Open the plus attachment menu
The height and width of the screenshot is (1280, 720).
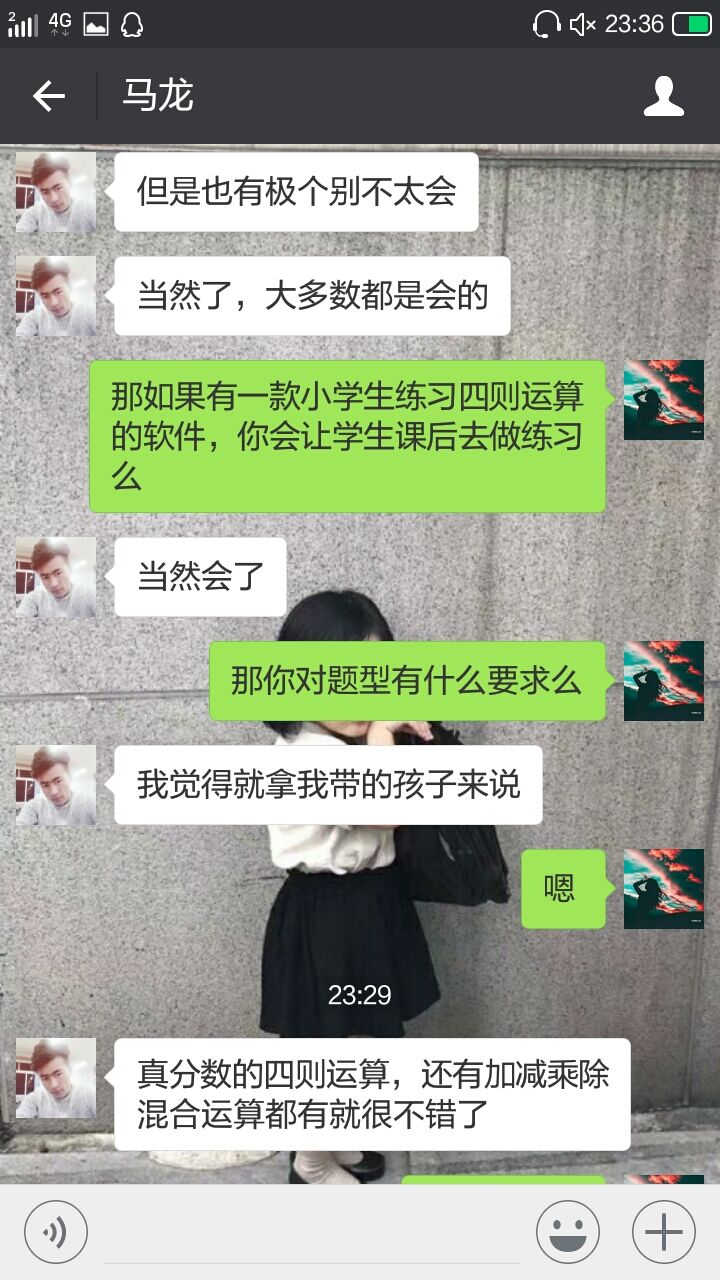(x=663, y=1231)
